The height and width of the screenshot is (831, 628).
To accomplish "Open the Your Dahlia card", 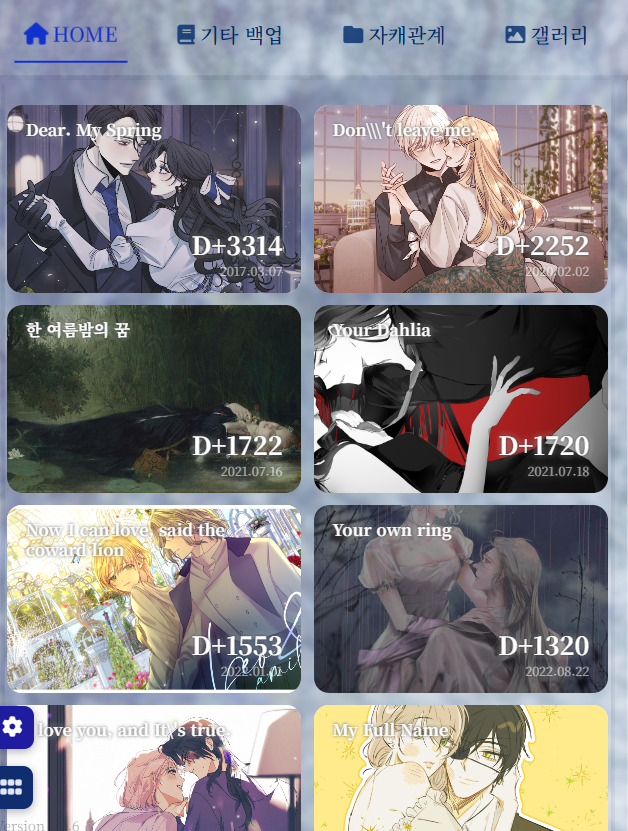I will click(461, 399).
